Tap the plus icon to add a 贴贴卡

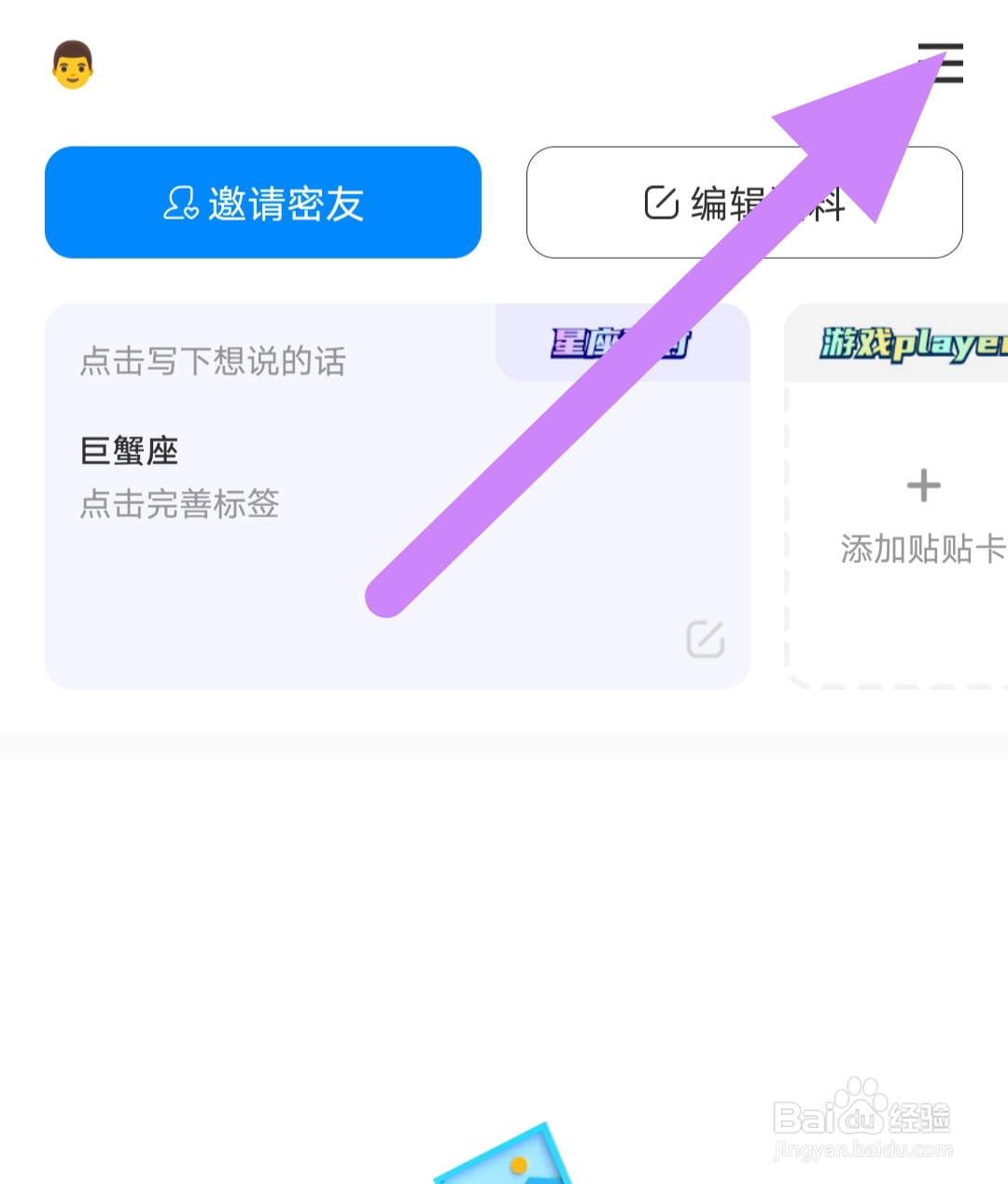[x=922, y=485]
